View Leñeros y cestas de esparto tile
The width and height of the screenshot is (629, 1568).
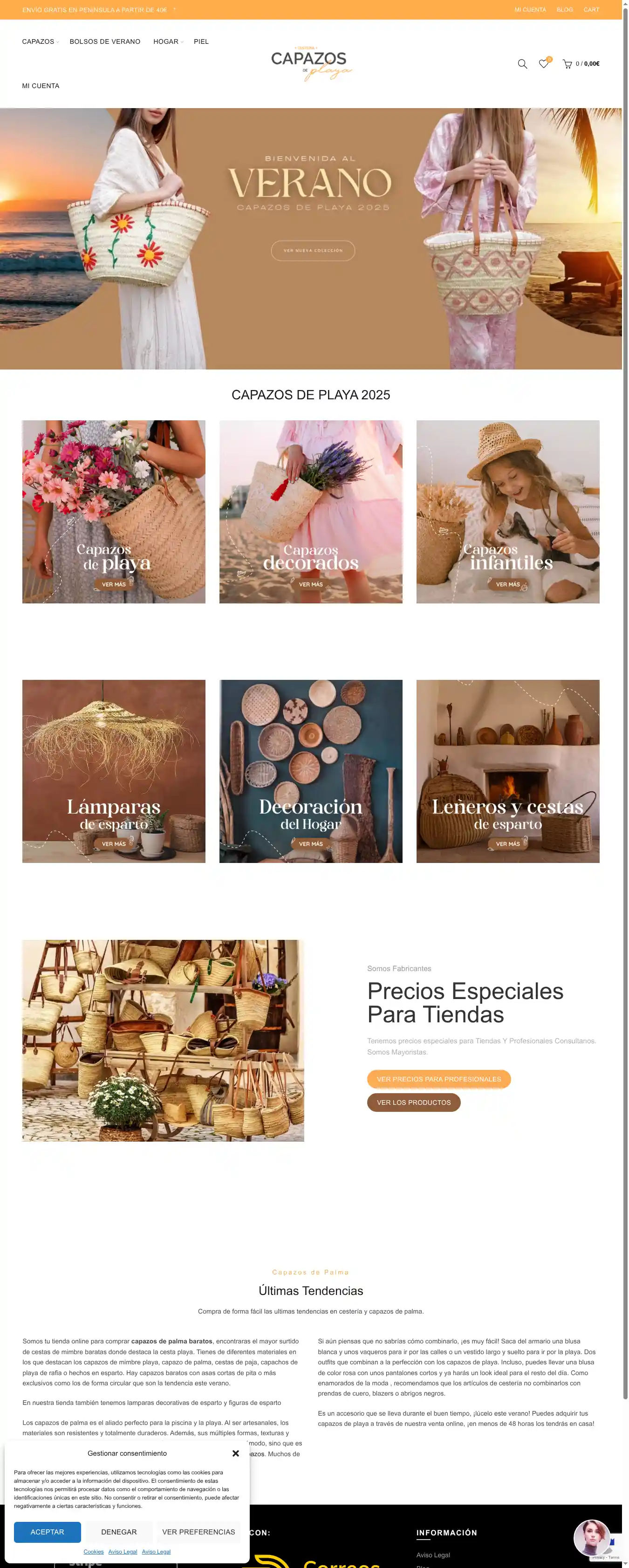click(508, 771)
